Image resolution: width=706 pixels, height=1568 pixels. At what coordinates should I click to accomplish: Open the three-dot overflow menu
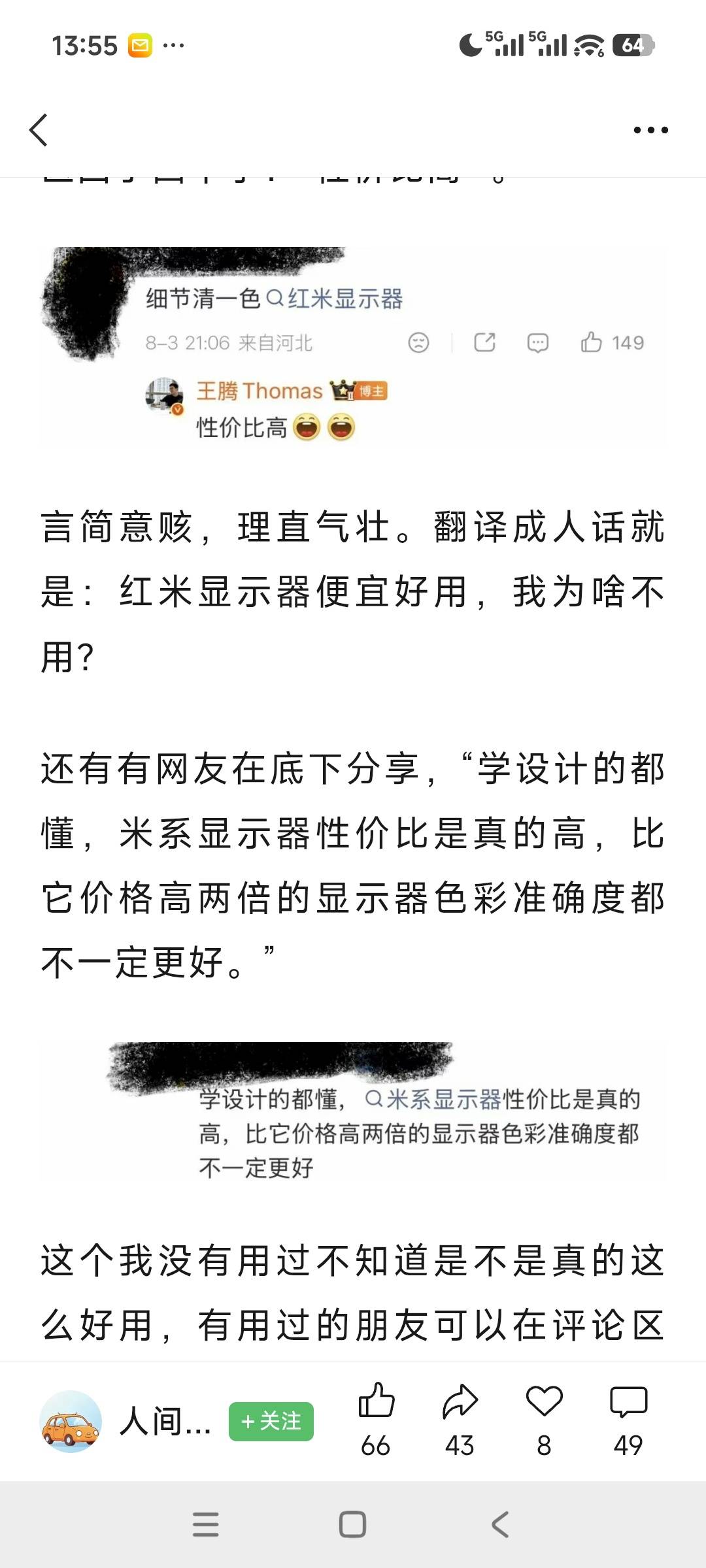[650, 130]
